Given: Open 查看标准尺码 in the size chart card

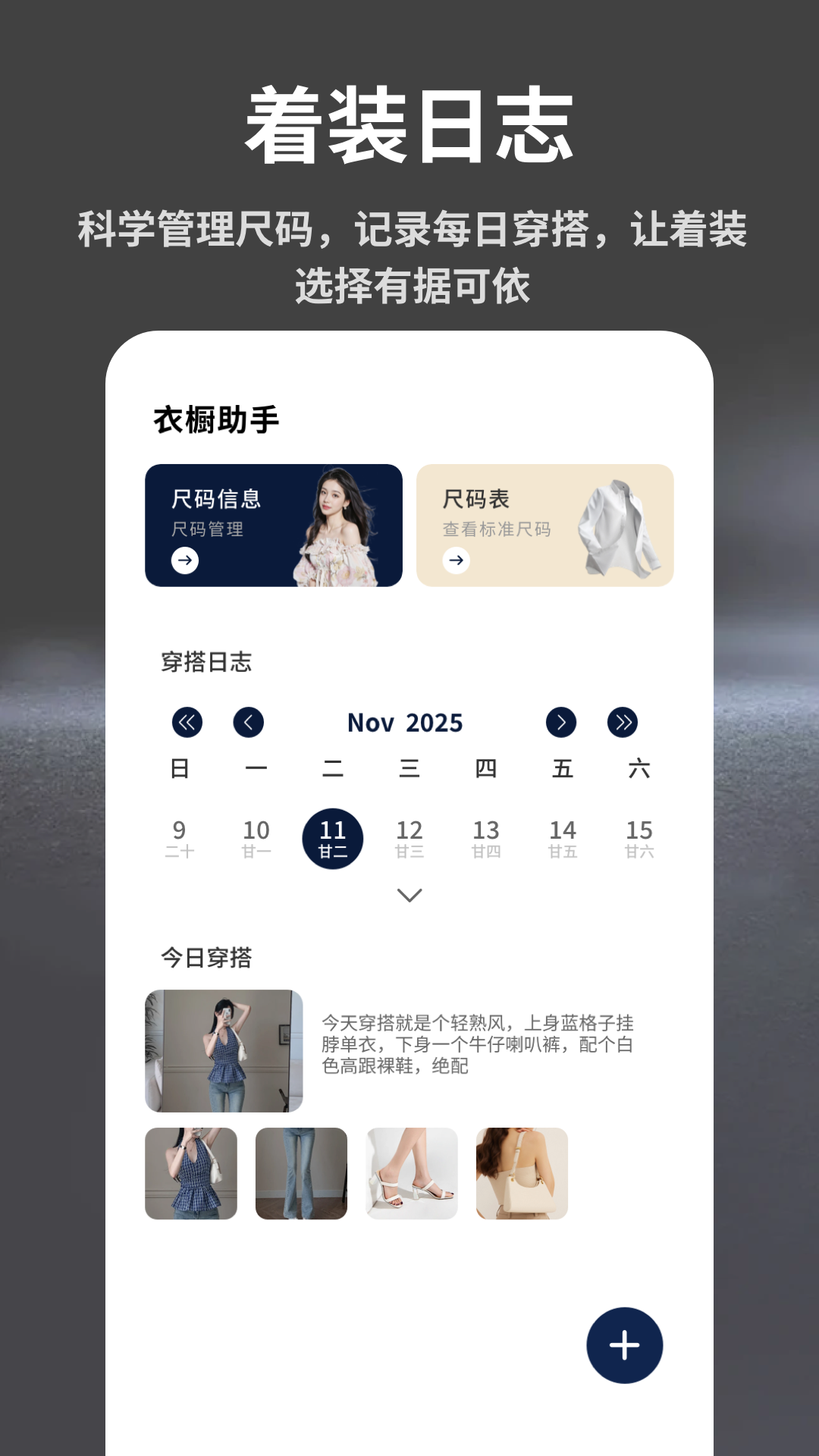Looking at the screenshot, I should (x=498, y=531).
